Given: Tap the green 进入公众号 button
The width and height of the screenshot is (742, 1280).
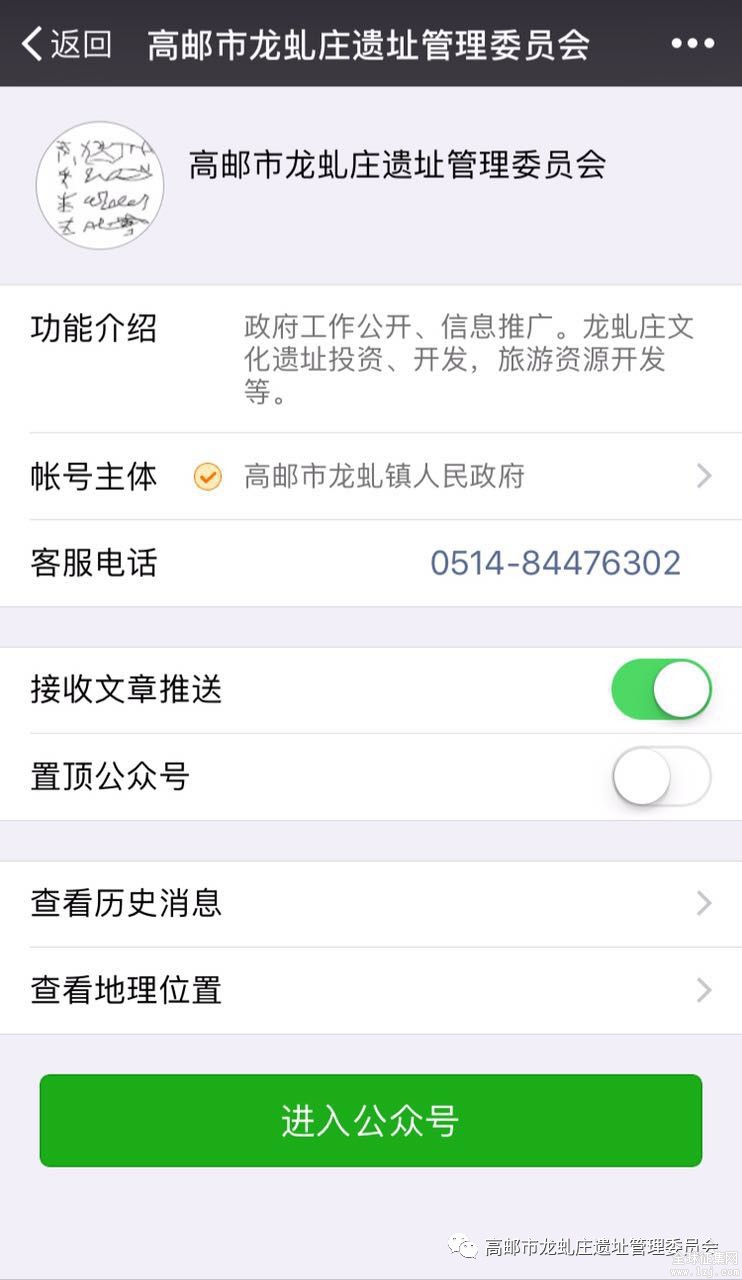Looking at the screenshot, I should (x=371, y=1120).
